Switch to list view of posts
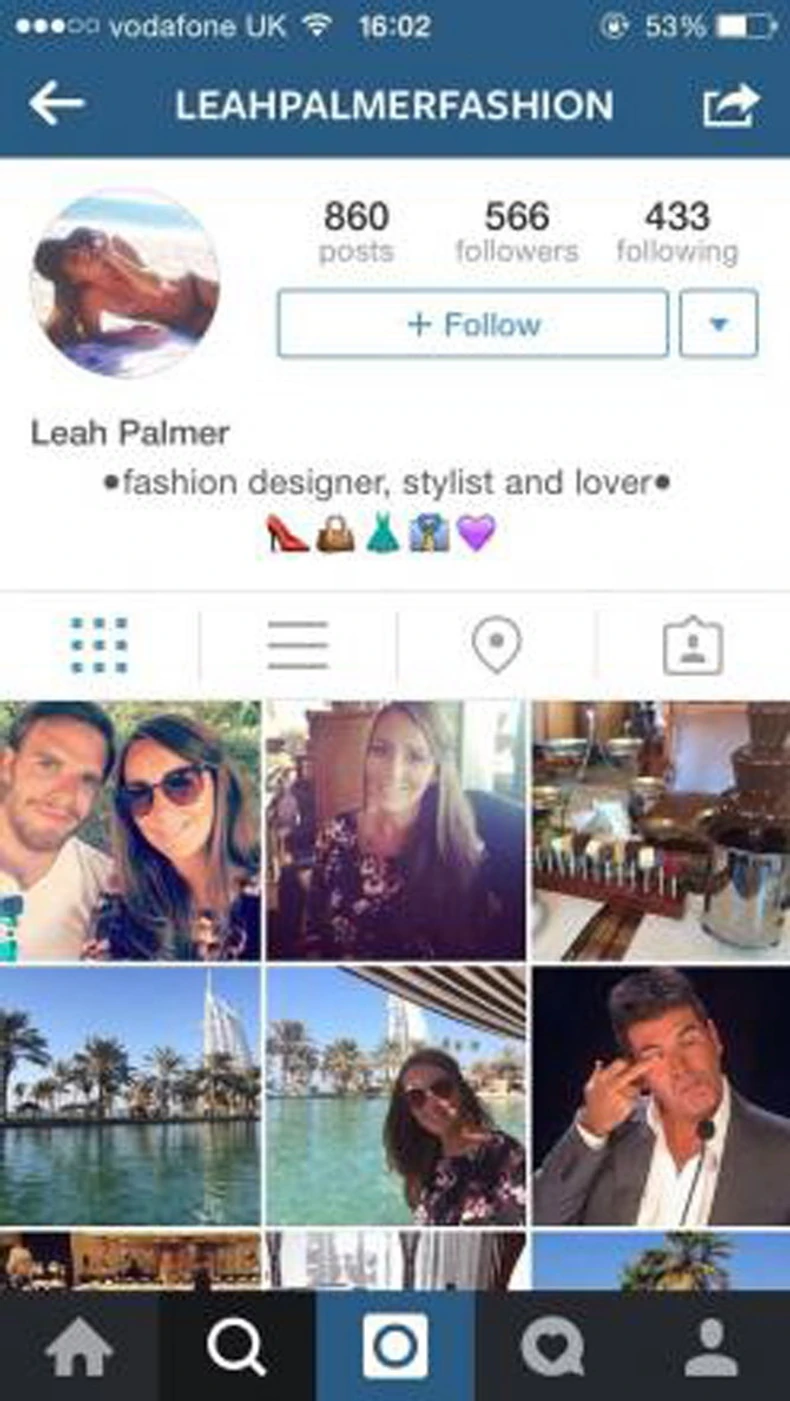The height and width of the screenshot is (1401, 790). point(298,646)
